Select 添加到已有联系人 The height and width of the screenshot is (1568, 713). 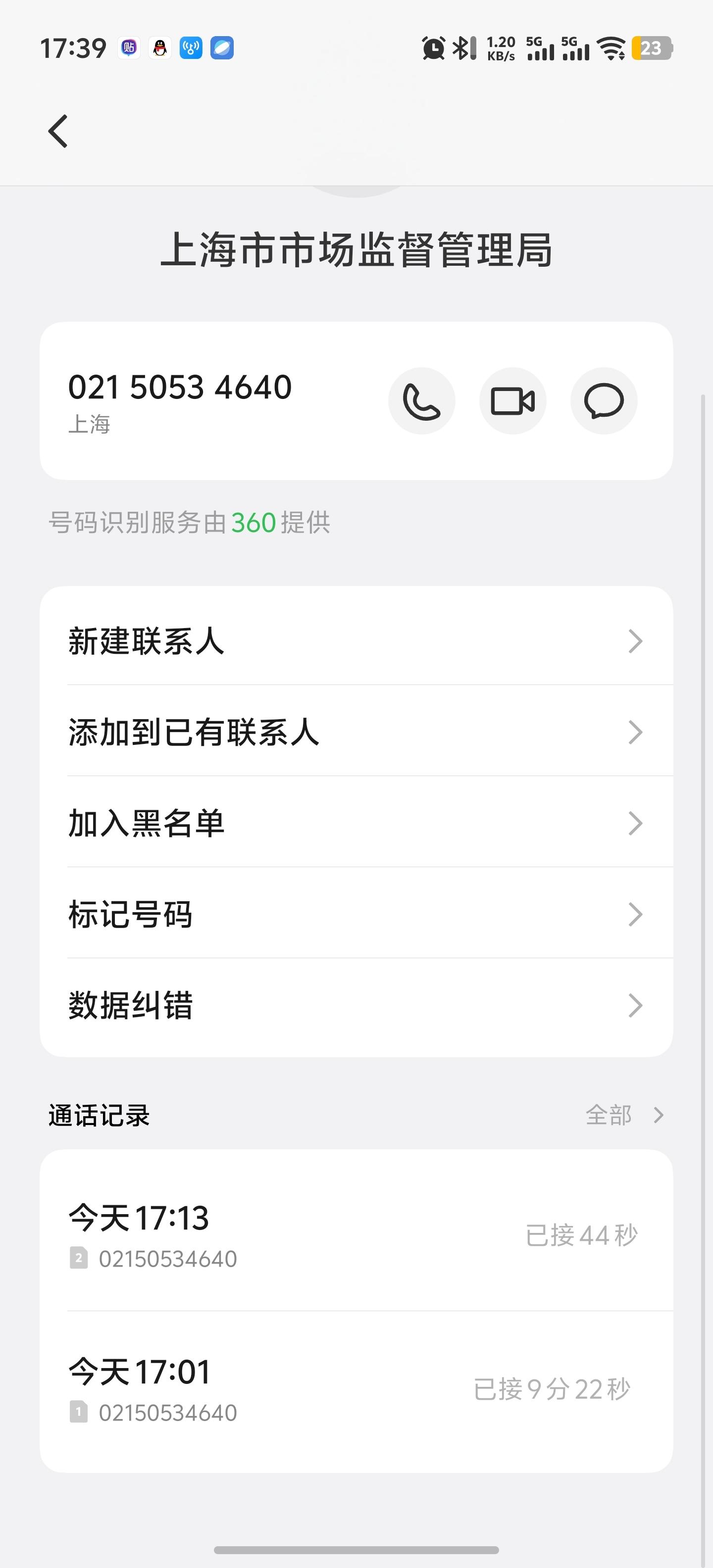point(356,732)
